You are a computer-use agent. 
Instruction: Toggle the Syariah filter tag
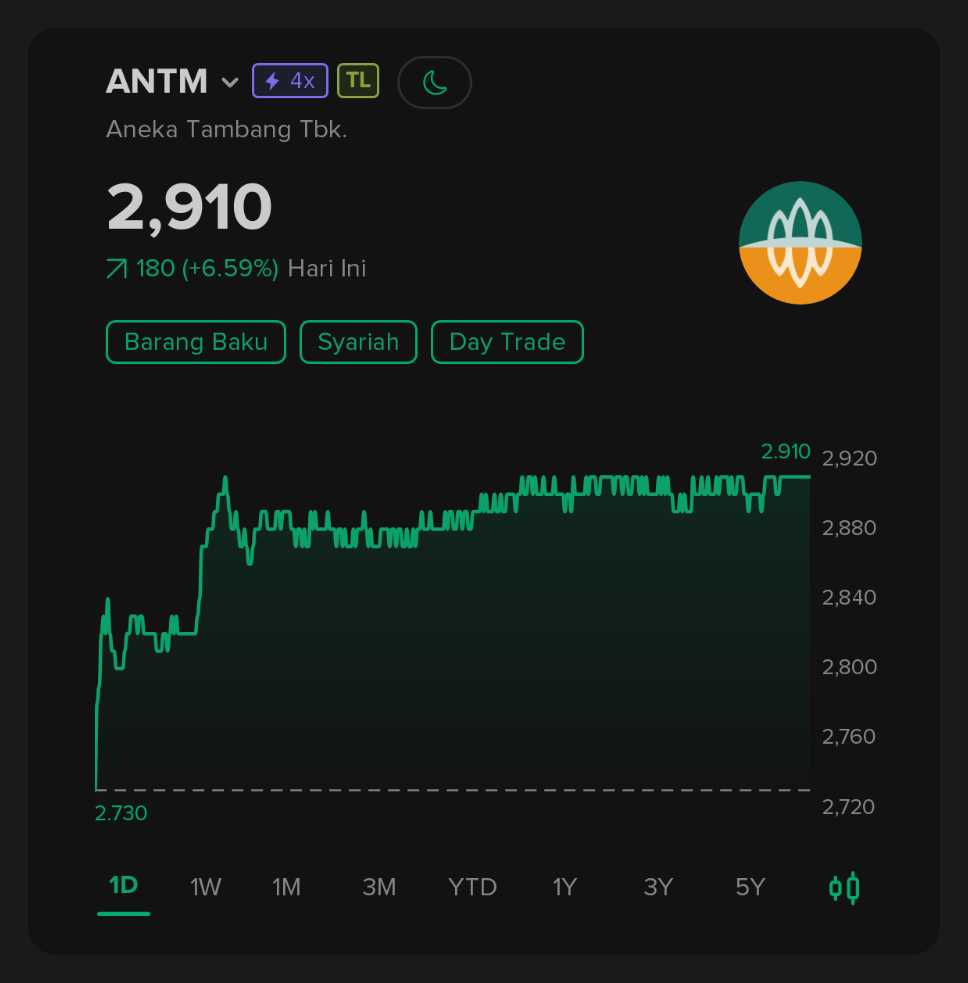358,341
